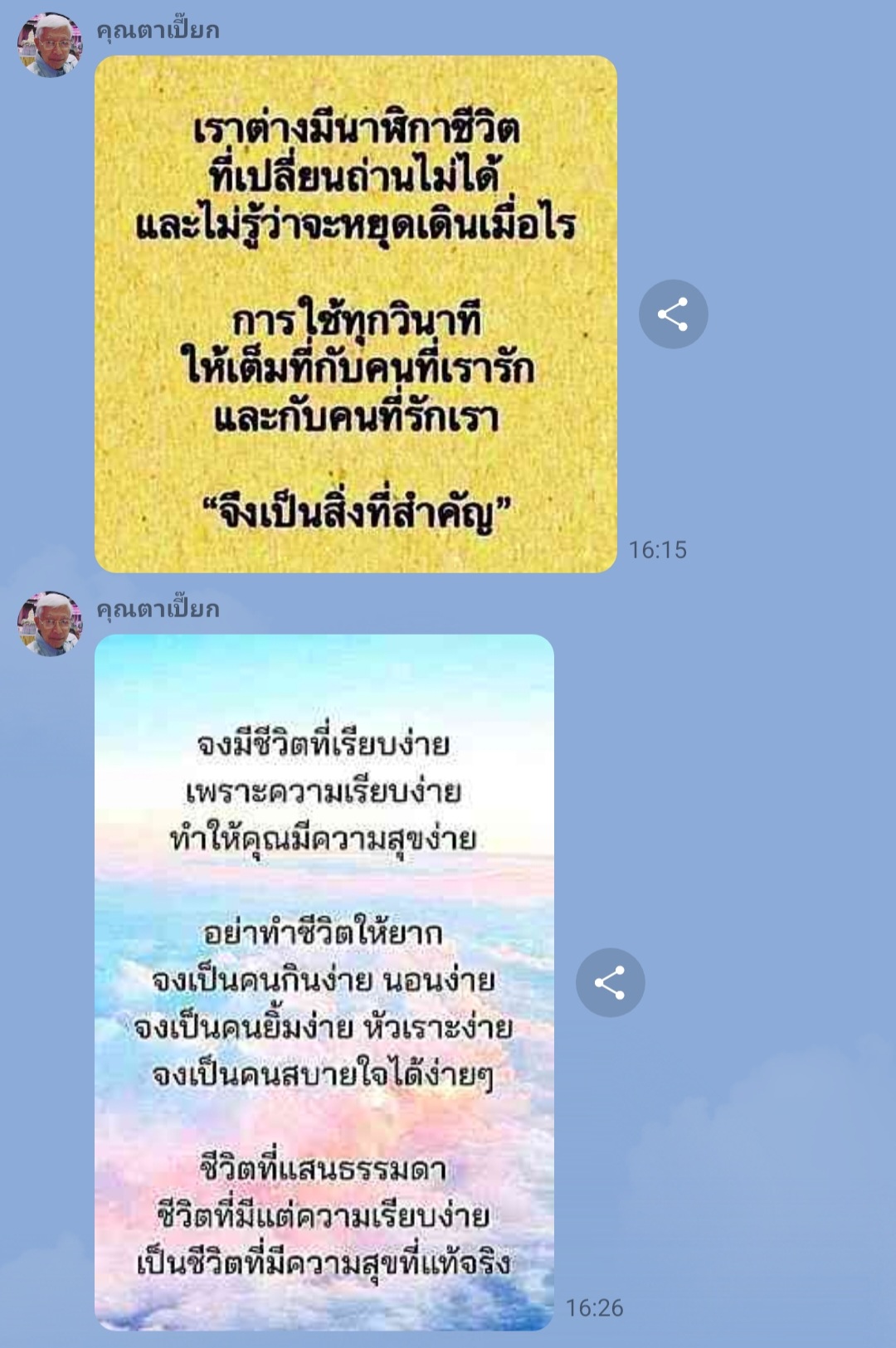The image size is (896, 1348).
Task: Share the yellow quote image sent at 16:15
Action: click(x=673, y=314)
